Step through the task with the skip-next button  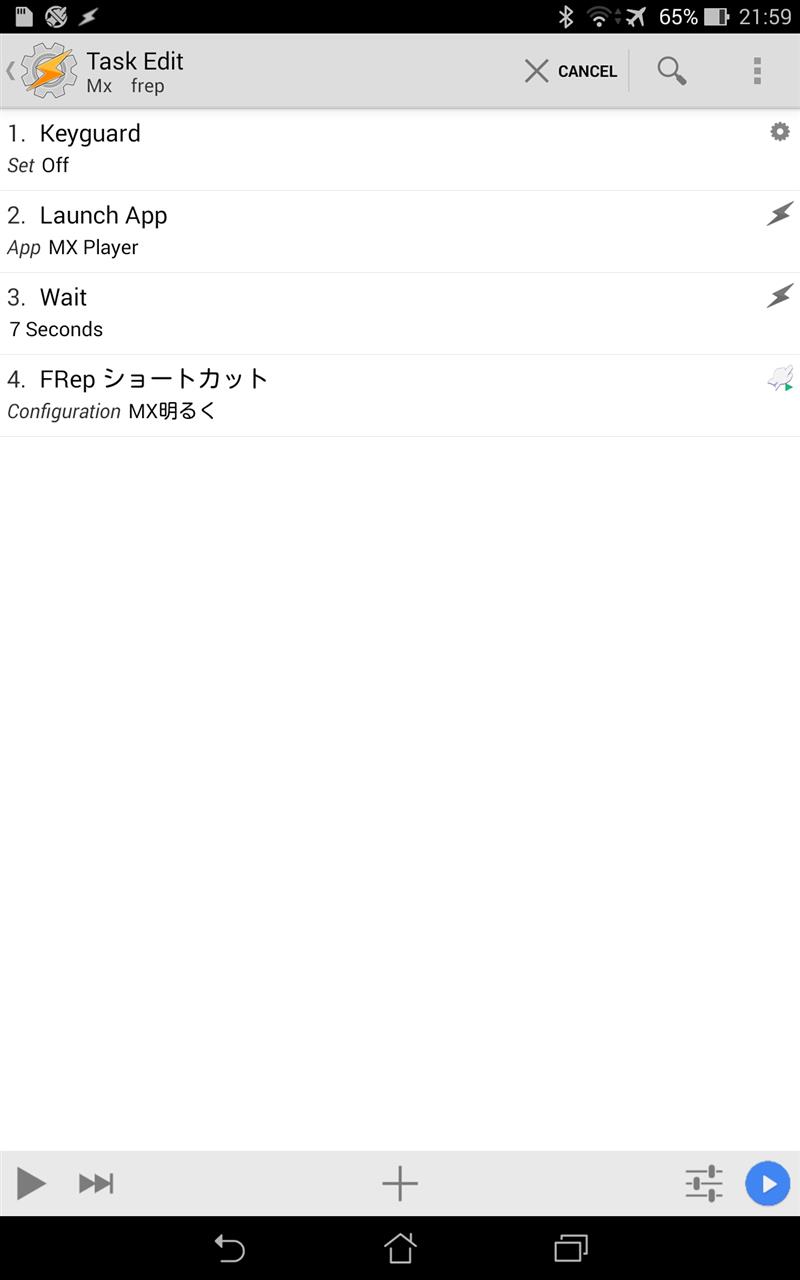tap(96, 1184)
